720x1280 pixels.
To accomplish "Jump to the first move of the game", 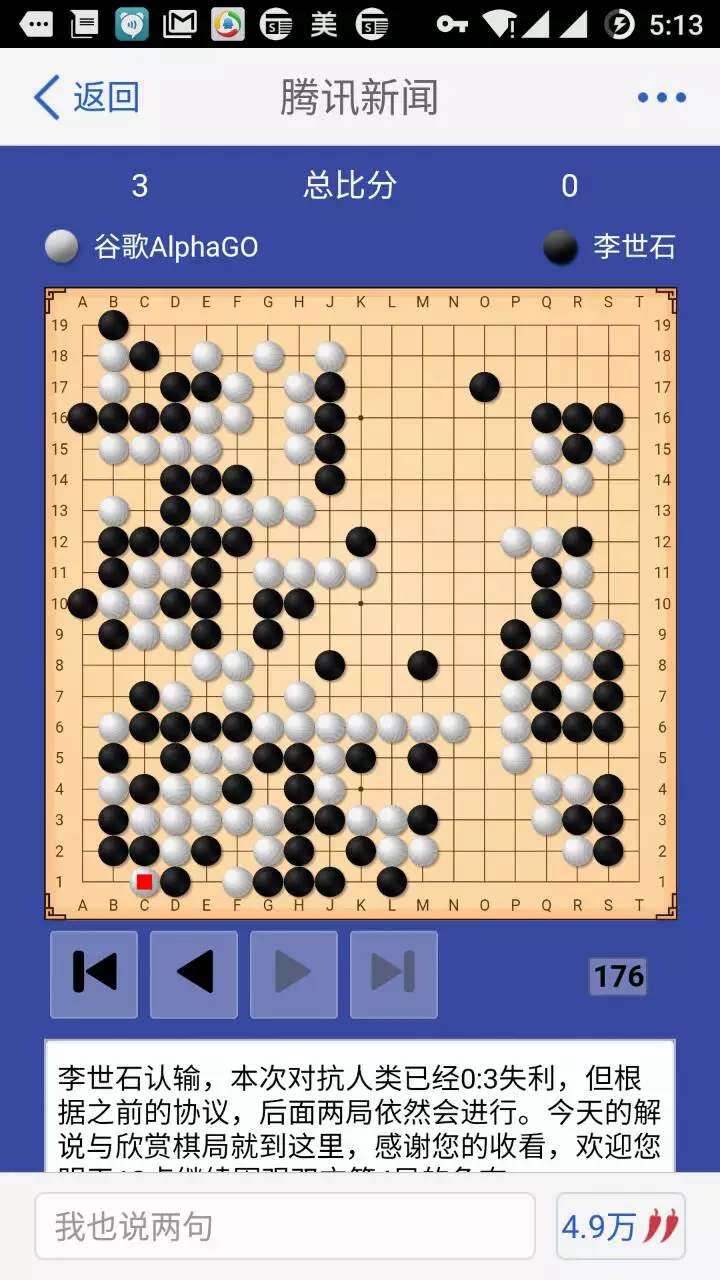I will click(x=94, y=974).
